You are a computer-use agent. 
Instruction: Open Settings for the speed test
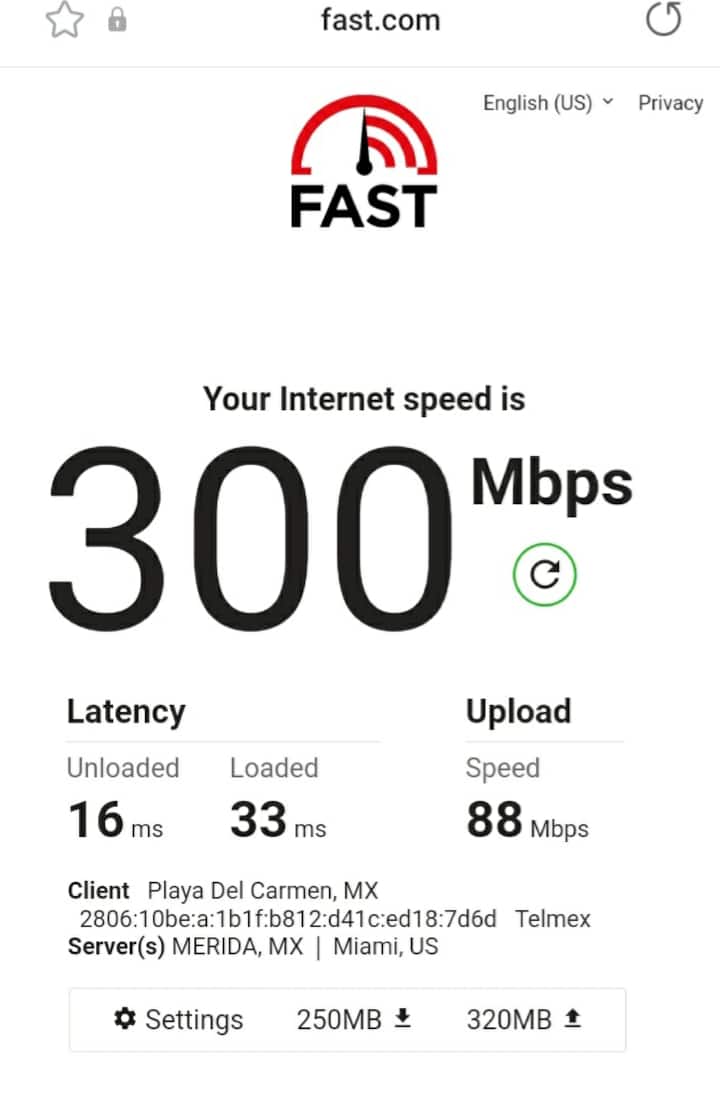[179, 1020]
